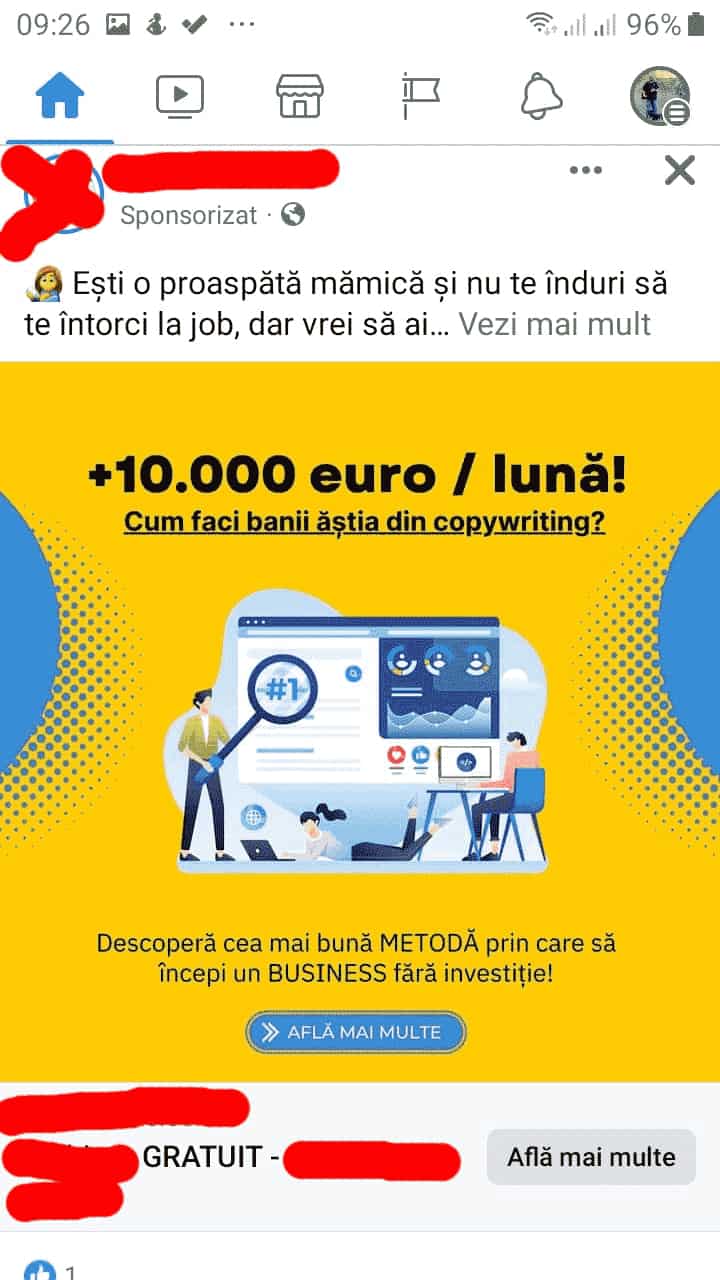Image resolution: width=720 pixels, height=1280 pixels.
Task: Go to the Marketplace tab
Action: point(300,97)
